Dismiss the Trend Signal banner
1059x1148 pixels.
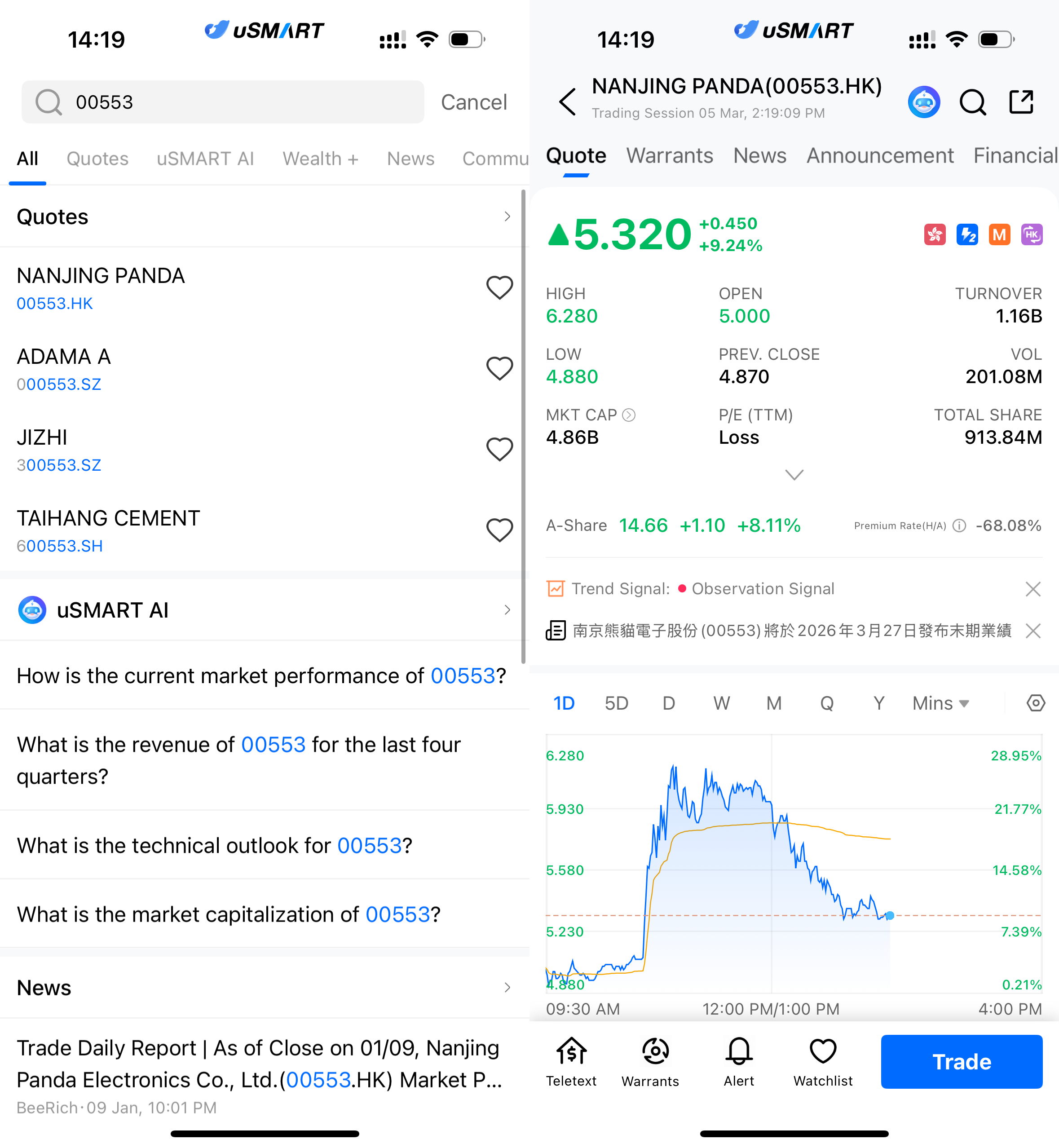[x=1033, y=589]
